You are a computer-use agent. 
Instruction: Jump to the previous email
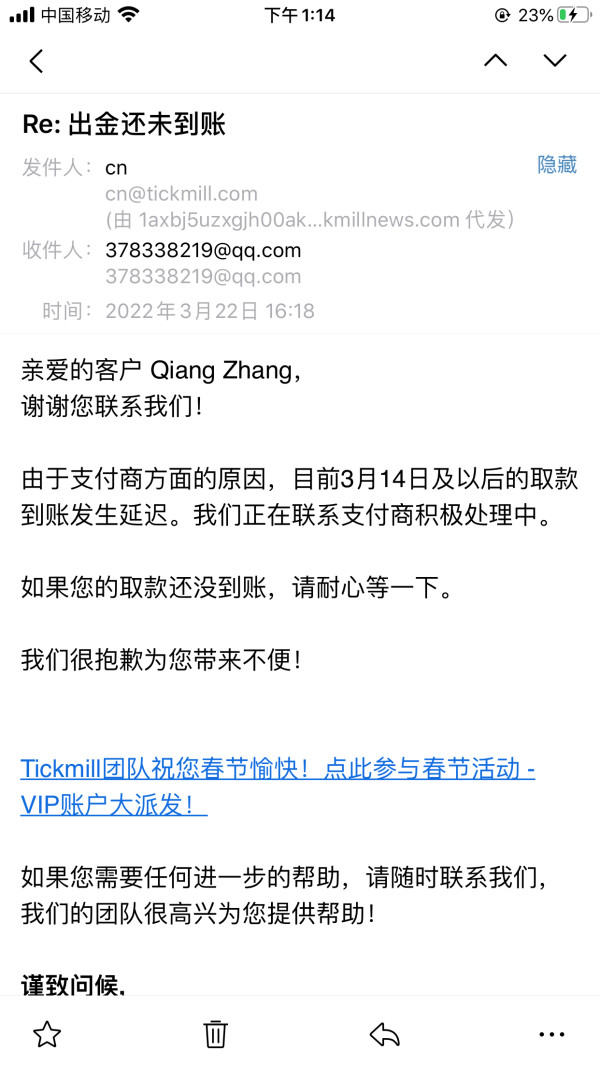point(495,61)
